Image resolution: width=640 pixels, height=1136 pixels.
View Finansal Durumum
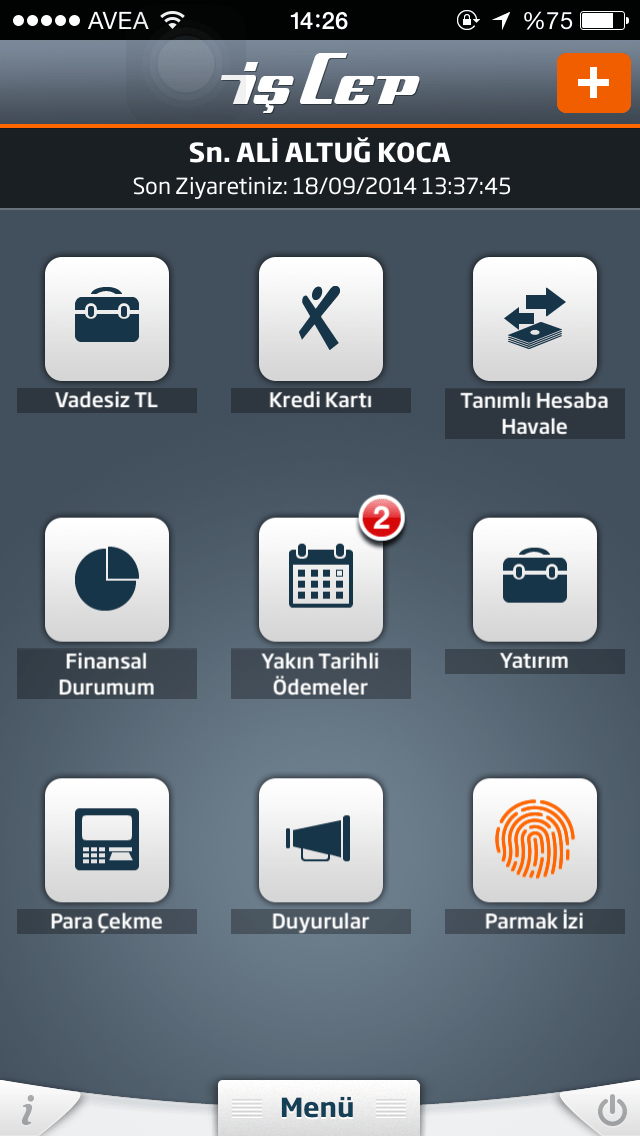pos(107,579)
